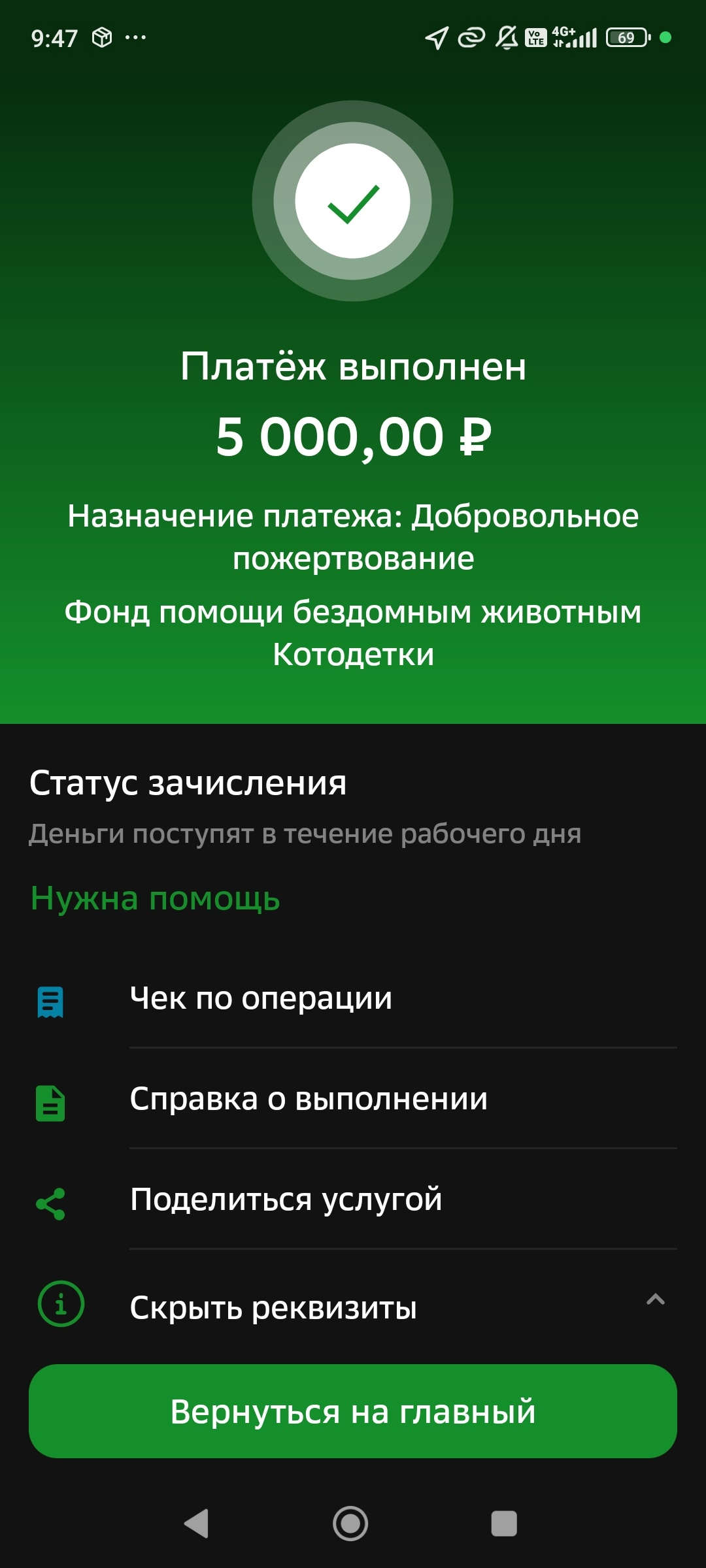
Task: Open recent apps from the navigation bar
Action: tap(504, 1524)
